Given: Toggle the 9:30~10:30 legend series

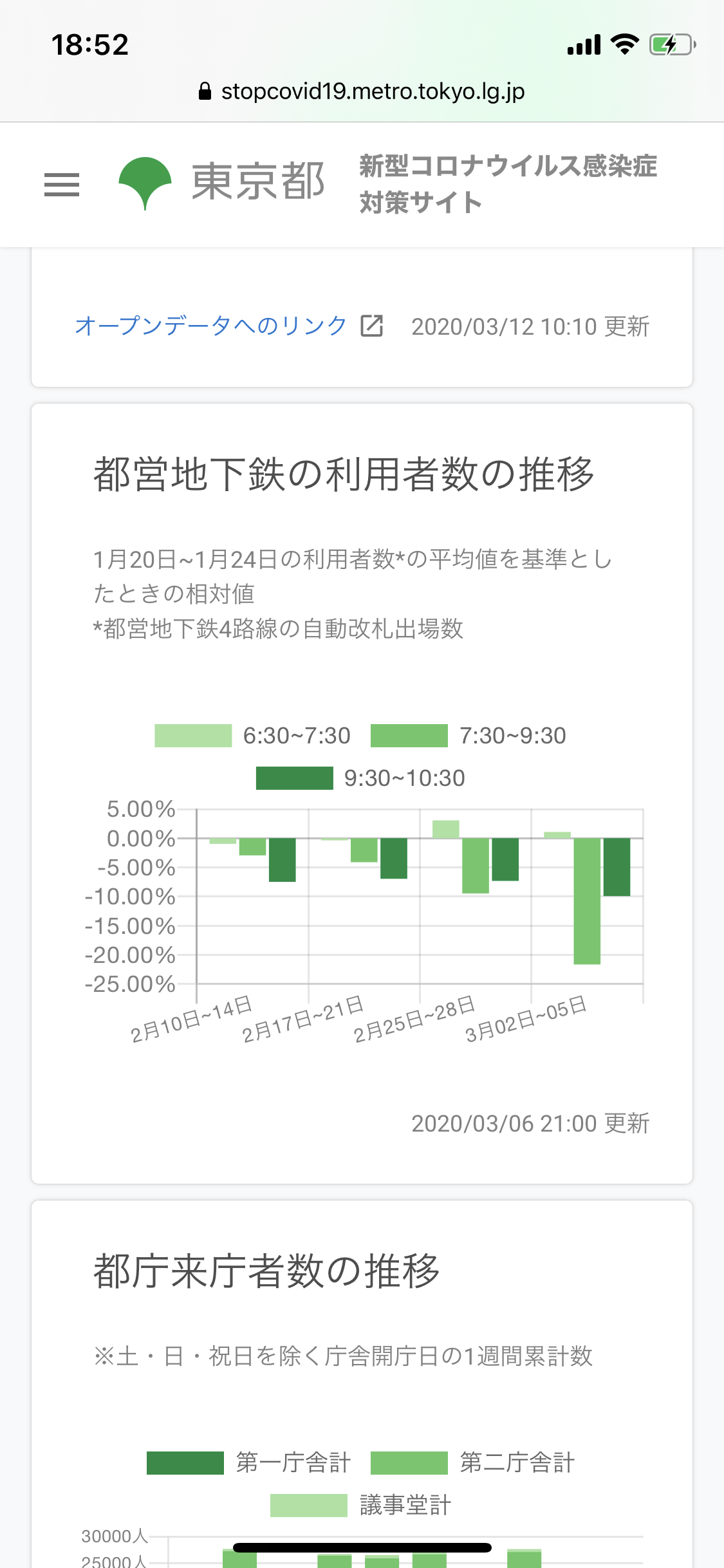Looking at the screenshot, I should point(360,778).
